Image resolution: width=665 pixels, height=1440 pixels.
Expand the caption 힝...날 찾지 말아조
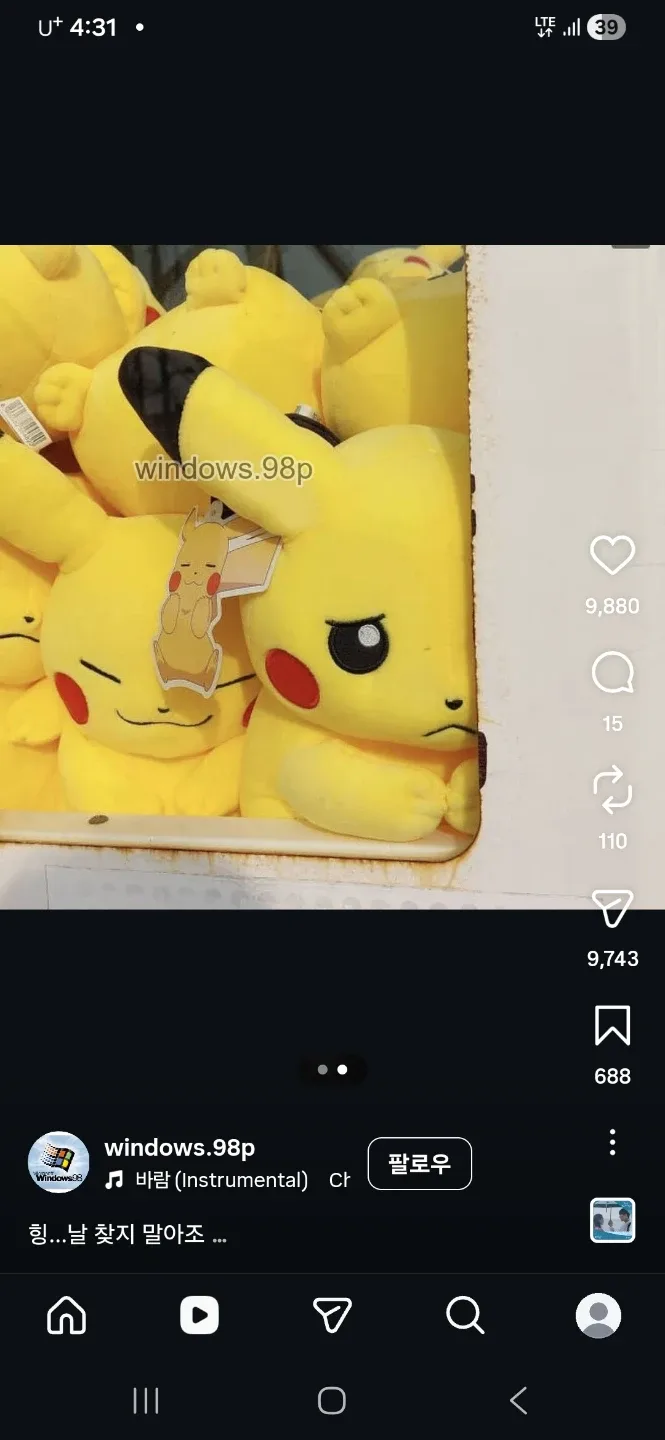[x=128, y=1234]
